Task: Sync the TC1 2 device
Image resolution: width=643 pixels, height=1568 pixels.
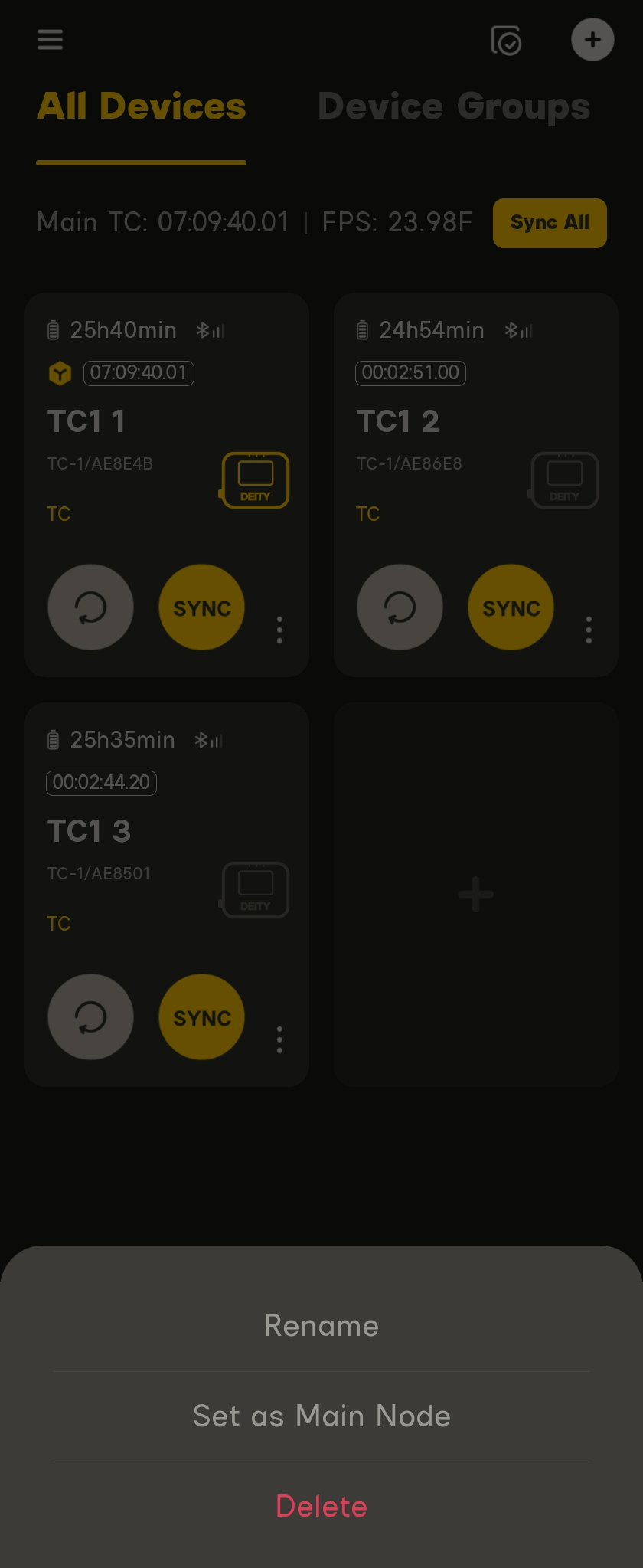Action: (x=511, y=607)
